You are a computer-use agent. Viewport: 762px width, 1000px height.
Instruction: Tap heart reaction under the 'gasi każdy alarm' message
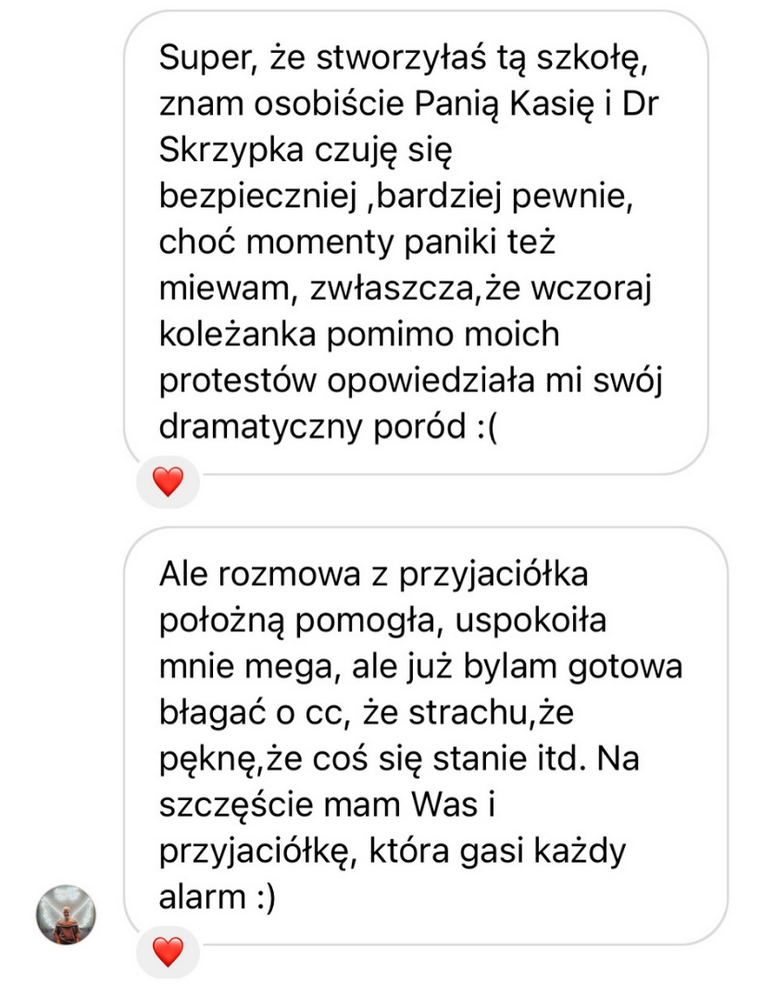(168, 951)
